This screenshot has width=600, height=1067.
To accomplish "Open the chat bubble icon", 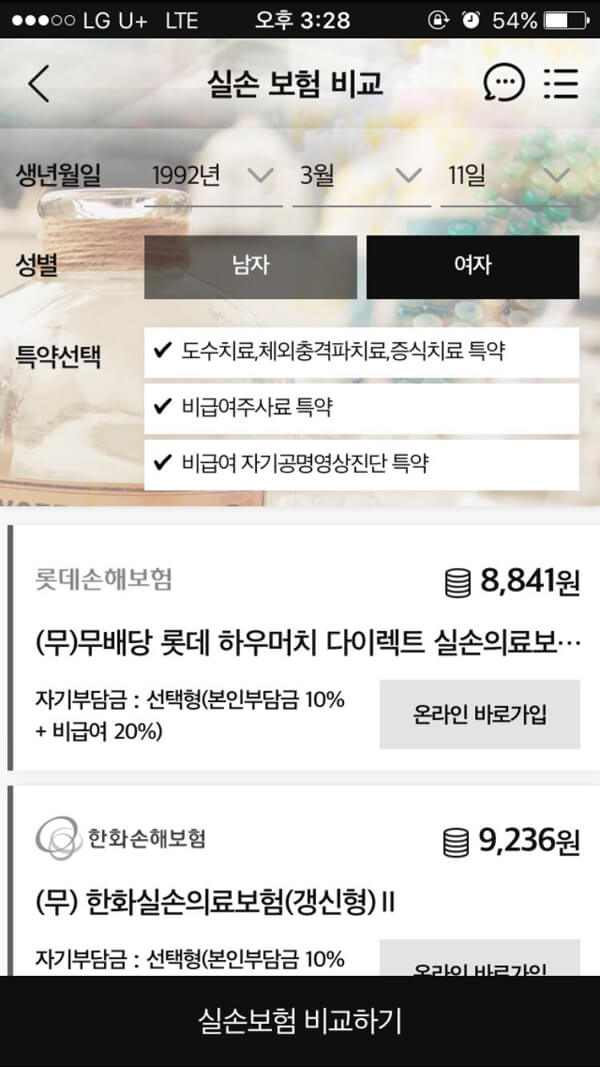I will click(x=503, y=84).
